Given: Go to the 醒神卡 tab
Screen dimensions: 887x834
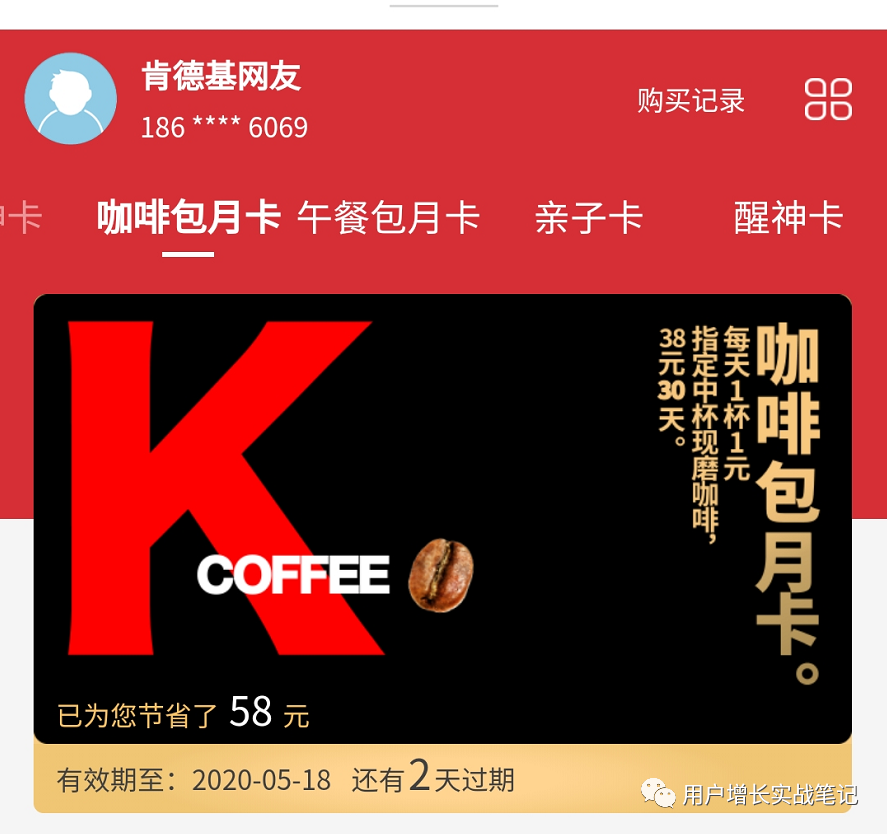Looking at the screenshot, I should point(788,218).
